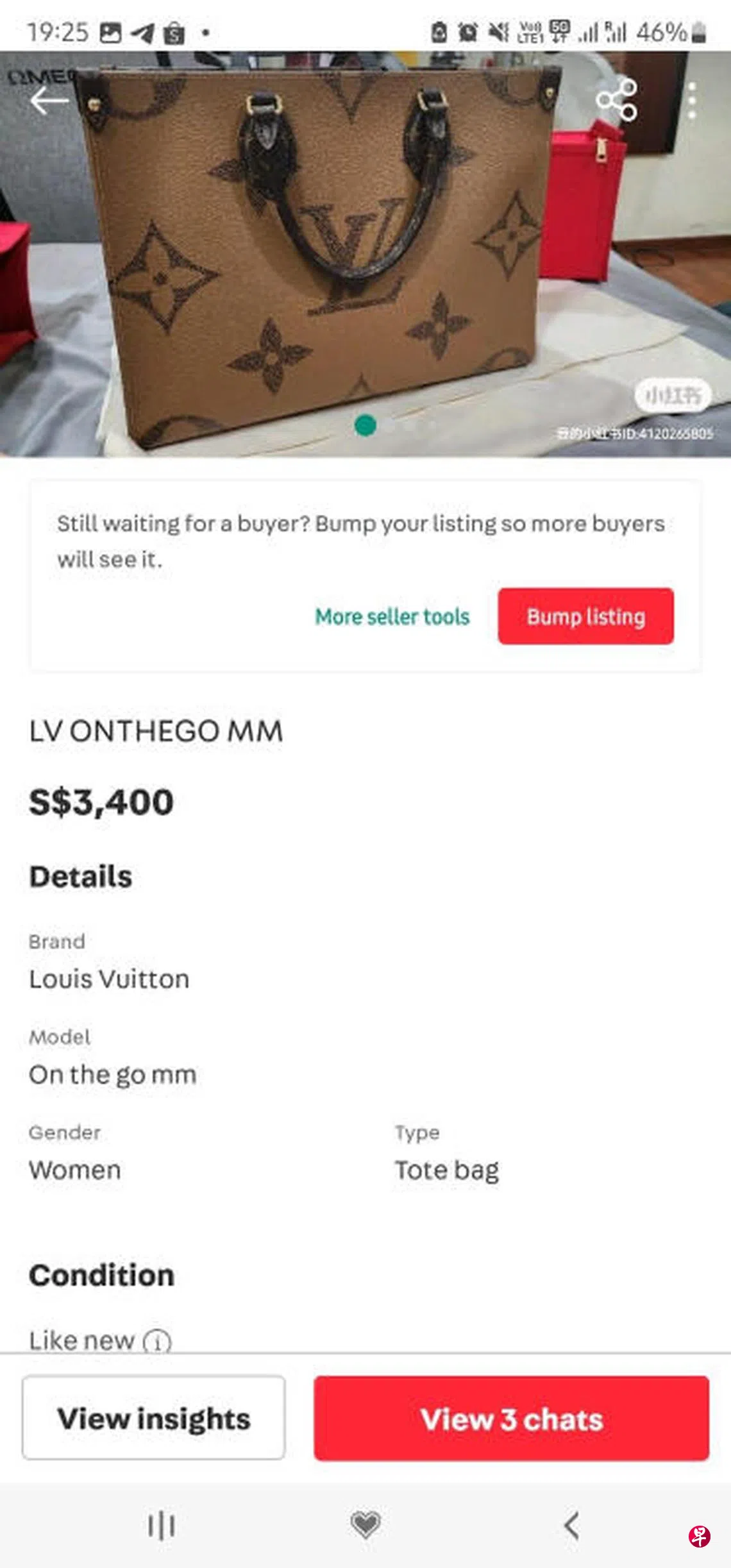Tap the Bump listing button
Viewport: 731px width, 1568px height.
click(585, 616)
